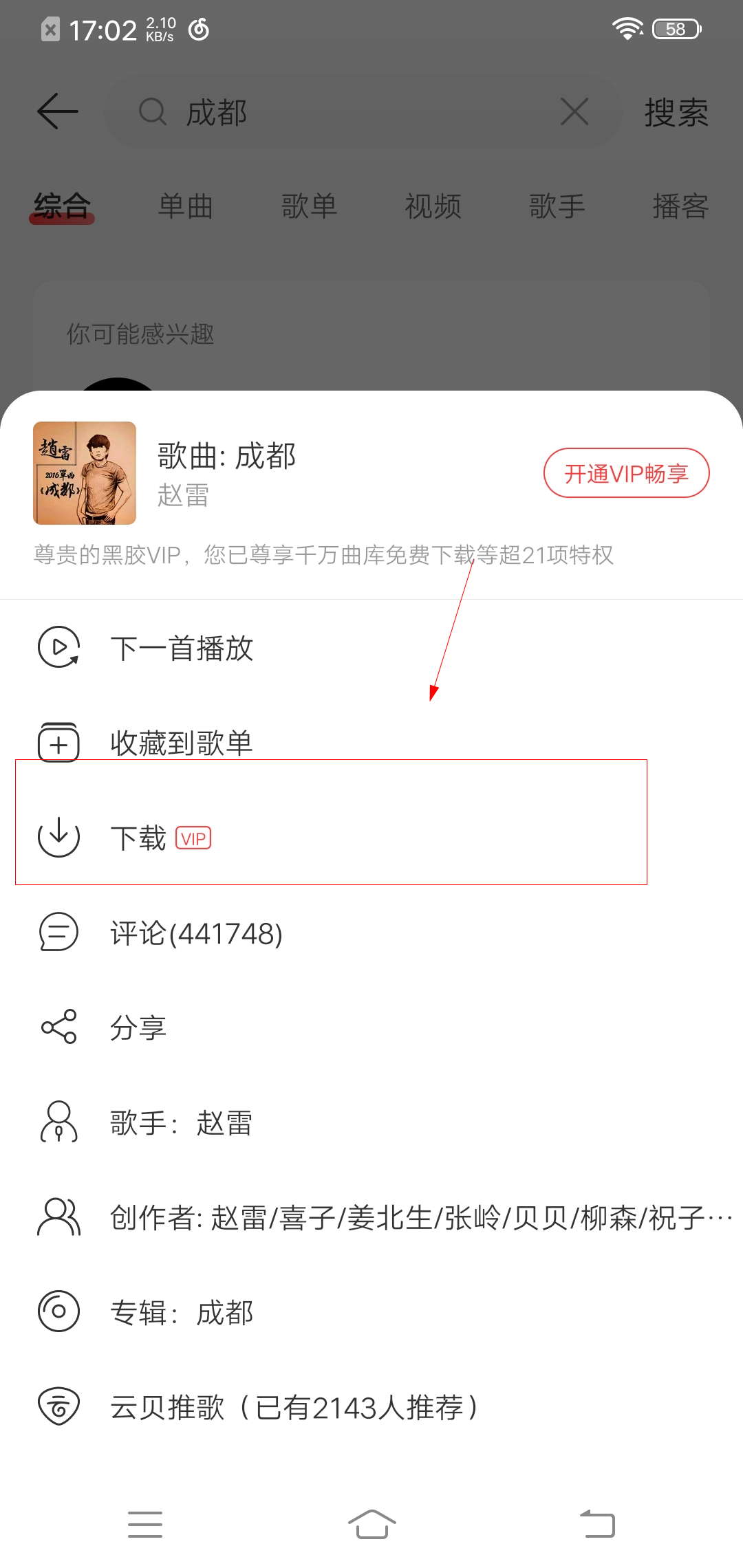This screenshot has height=1568, width=743.
Task: Open 评论(441748) comments
Action: 371,933
